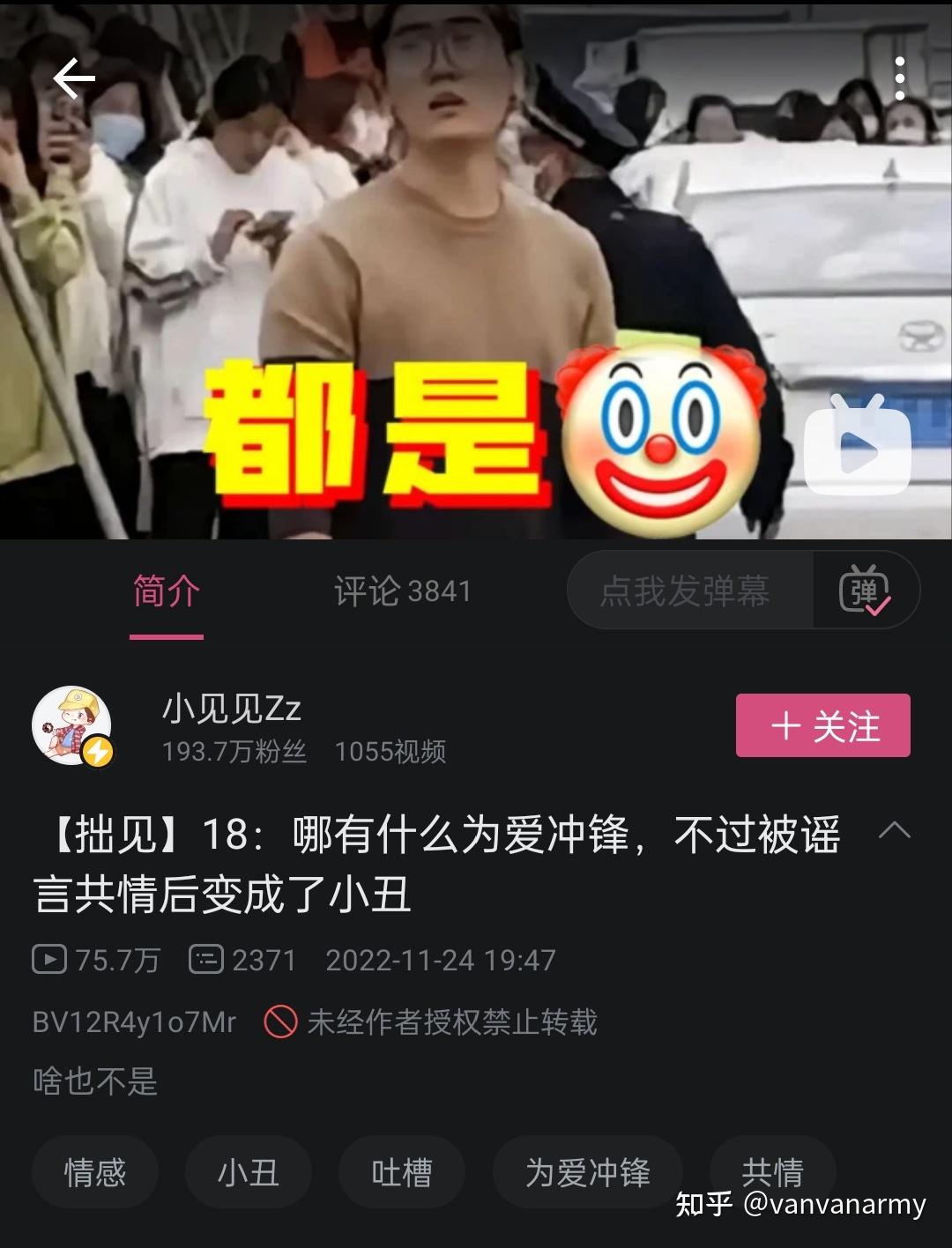The image size is (952, 1248).
Task: Toggle the danmaku display switch
Action: pyautogui.click(x=865, y=591)
